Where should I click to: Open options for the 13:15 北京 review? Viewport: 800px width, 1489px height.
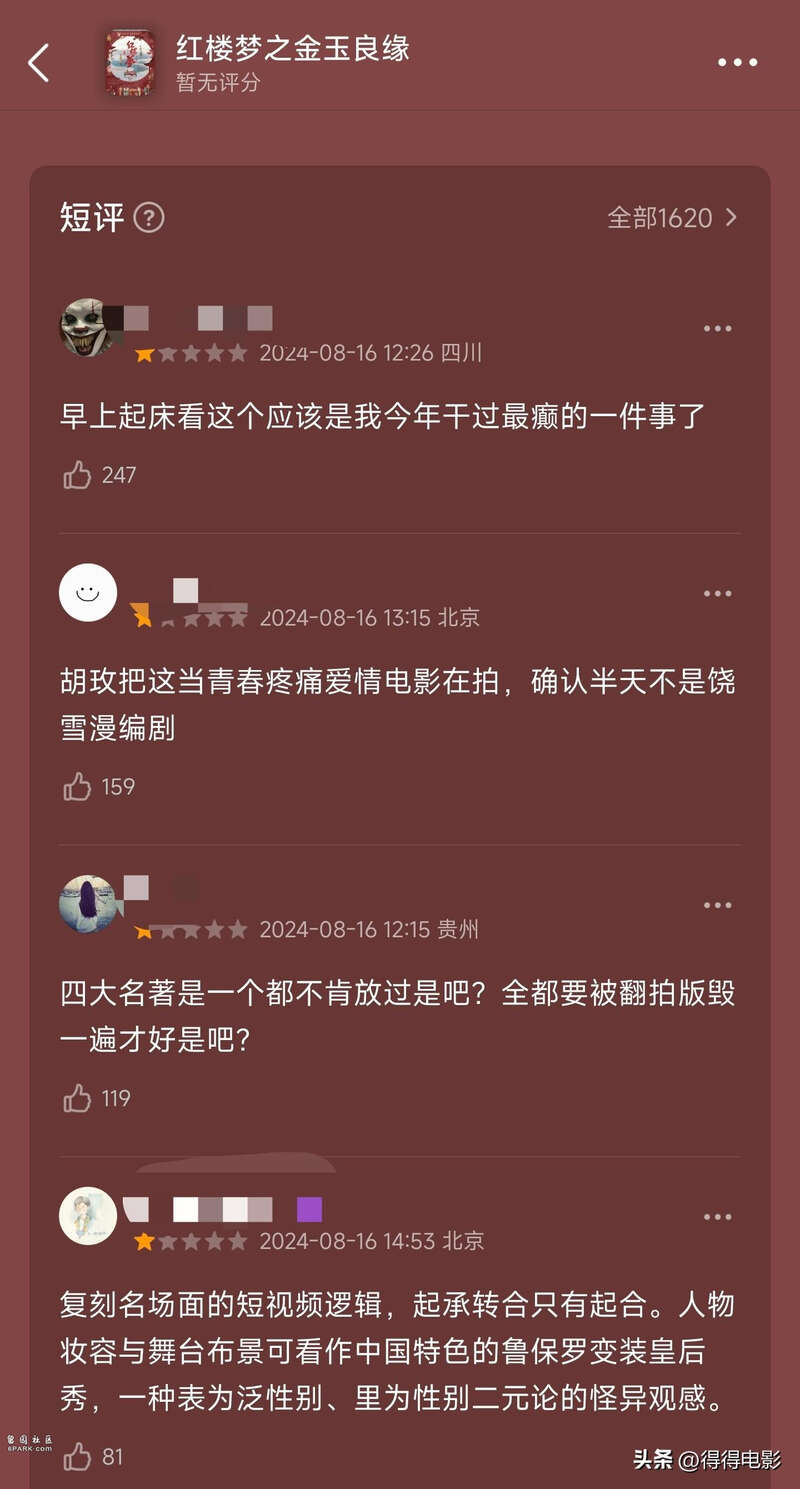pyautogui.click(x=717, y=593)
